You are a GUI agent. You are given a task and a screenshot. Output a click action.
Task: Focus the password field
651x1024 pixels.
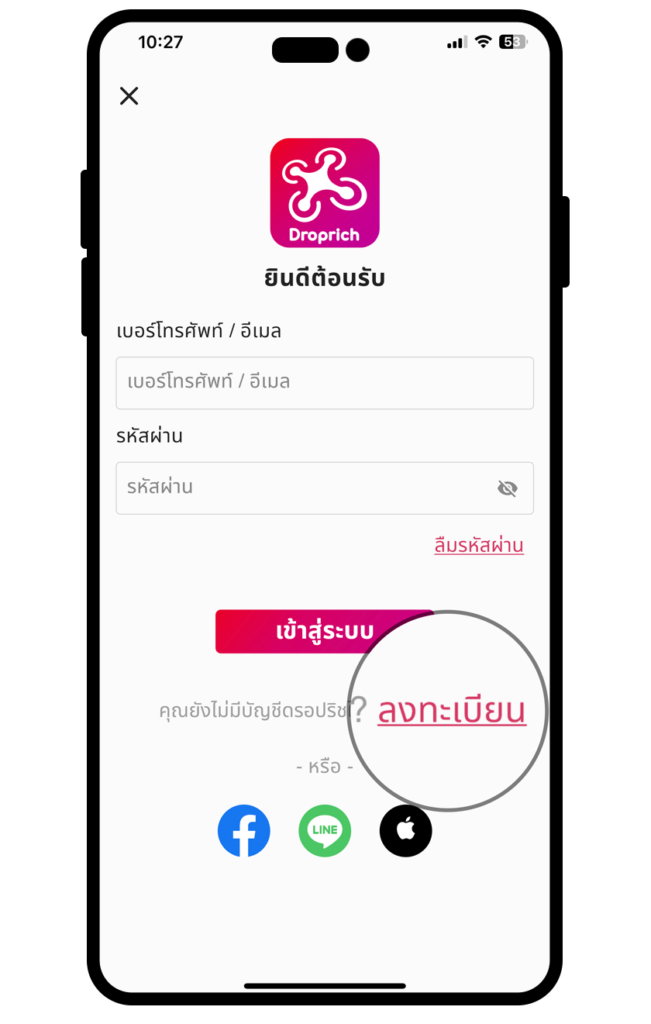[x=300, y=488]
